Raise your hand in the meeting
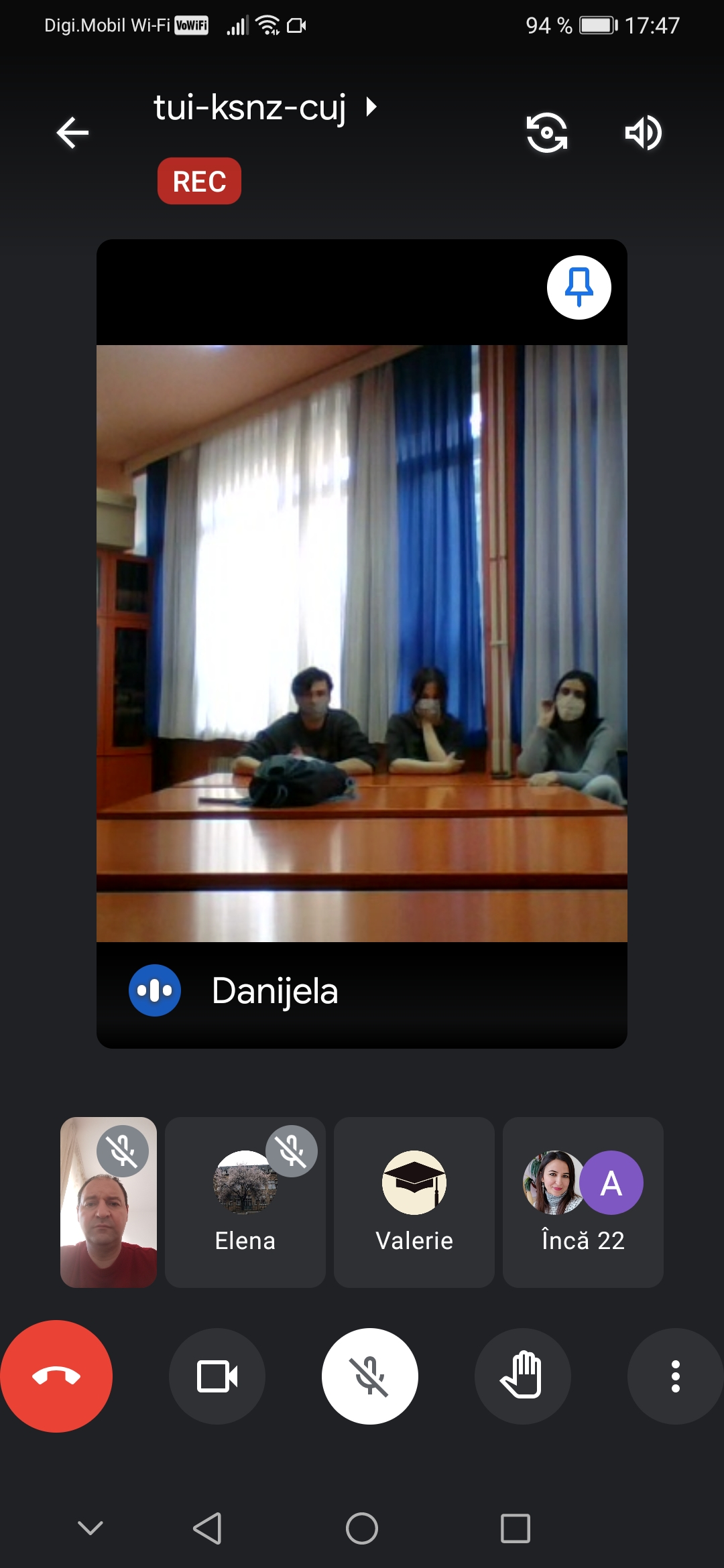The width and height of the screenshot is (724, 1568). (x=522, y=1376)
